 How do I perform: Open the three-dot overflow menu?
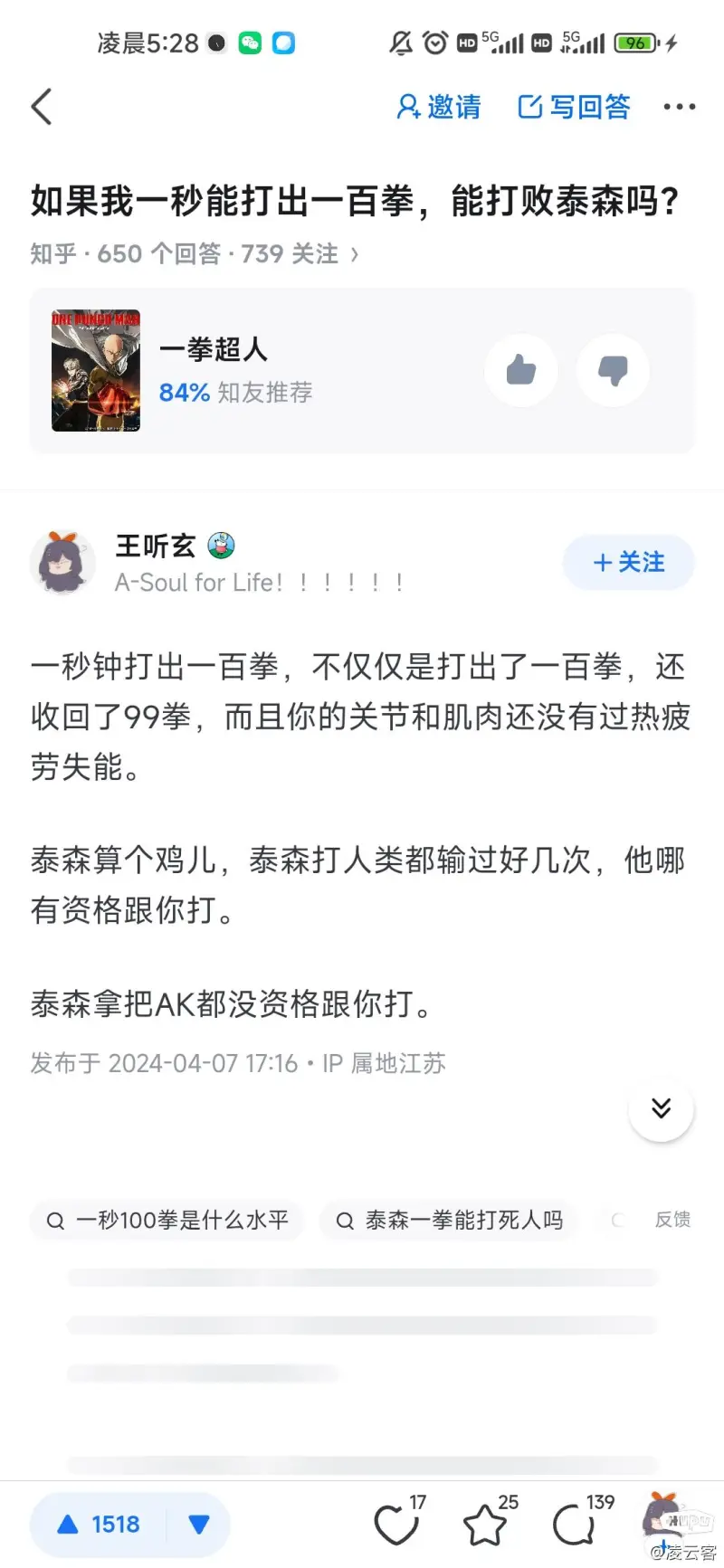pos(679,107)
